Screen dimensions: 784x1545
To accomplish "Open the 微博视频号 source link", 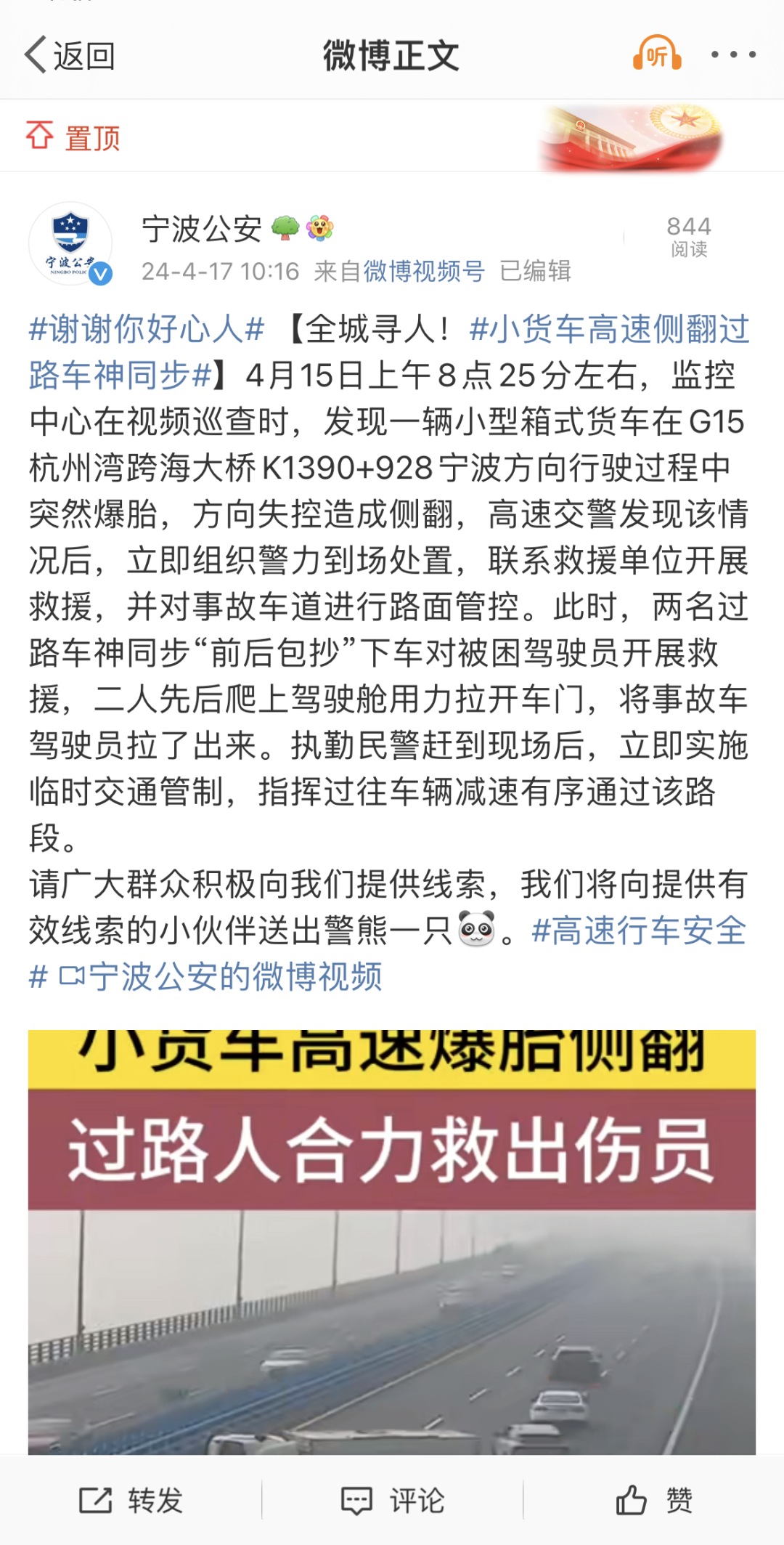I will (424, 272).
